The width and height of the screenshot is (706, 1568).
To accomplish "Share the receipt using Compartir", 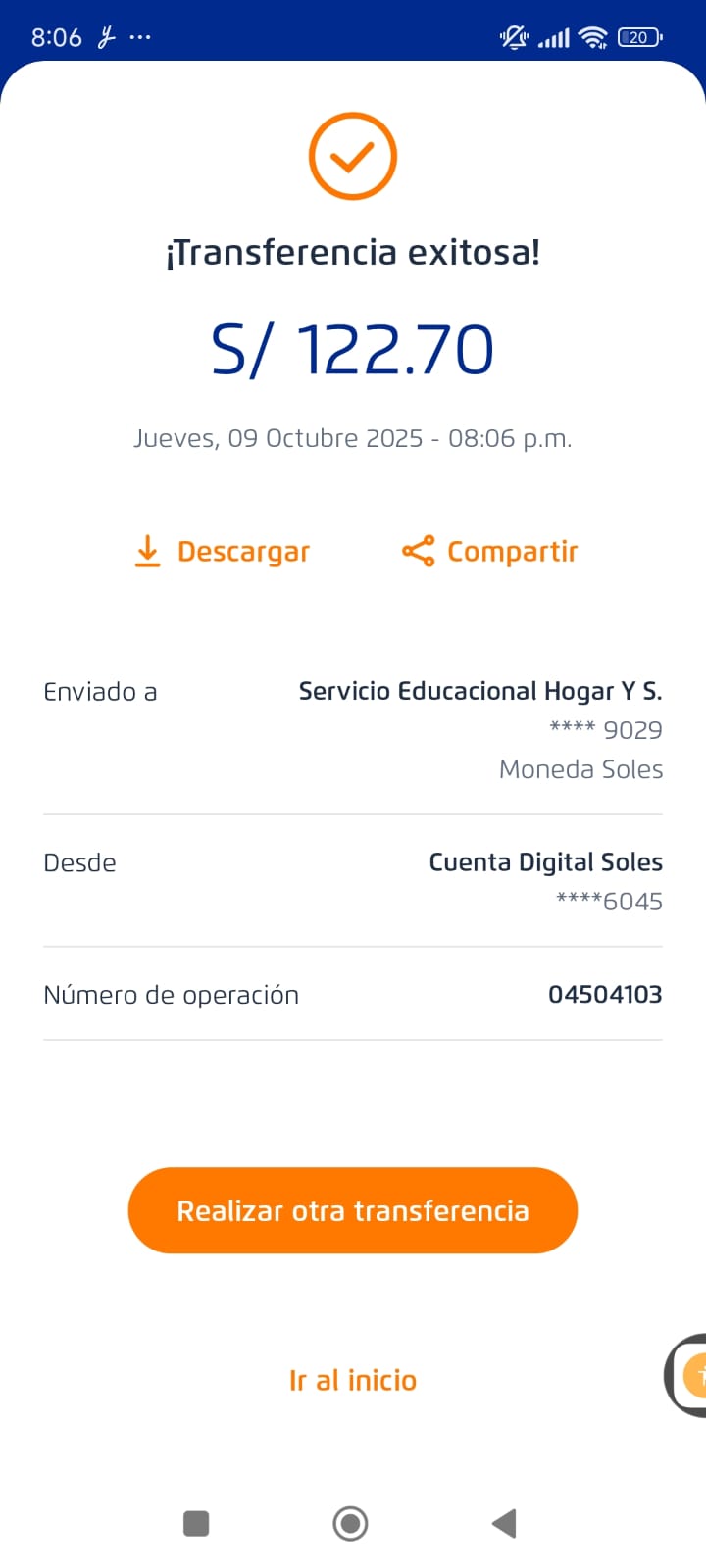I will coord(489,552).
